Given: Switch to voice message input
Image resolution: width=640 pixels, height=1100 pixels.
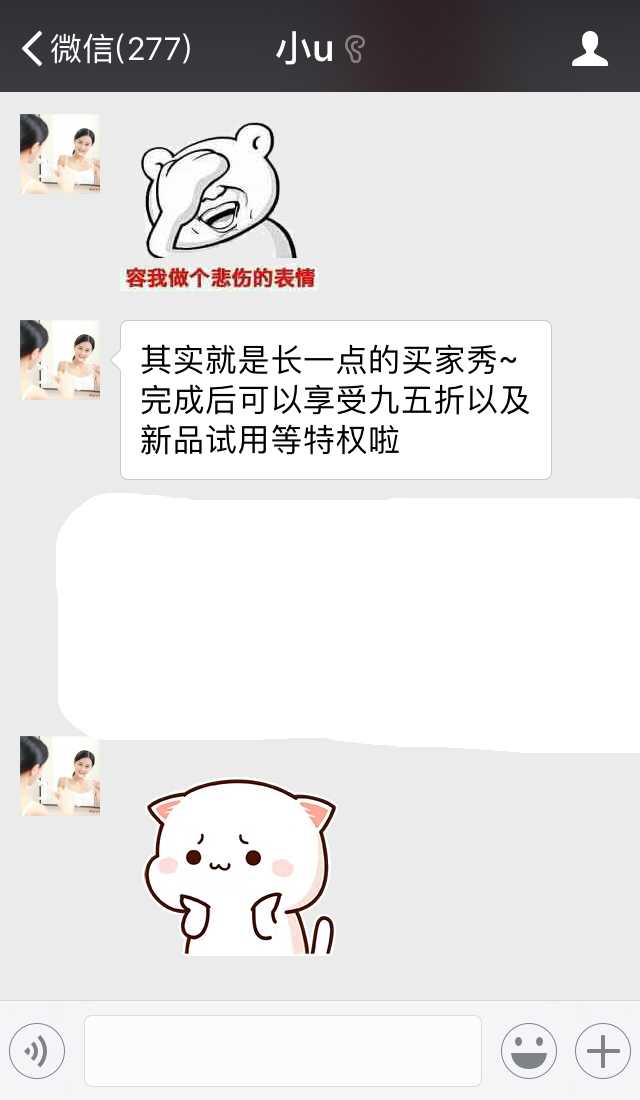Looking at the screenshot, I should (x=37, y=1051).
